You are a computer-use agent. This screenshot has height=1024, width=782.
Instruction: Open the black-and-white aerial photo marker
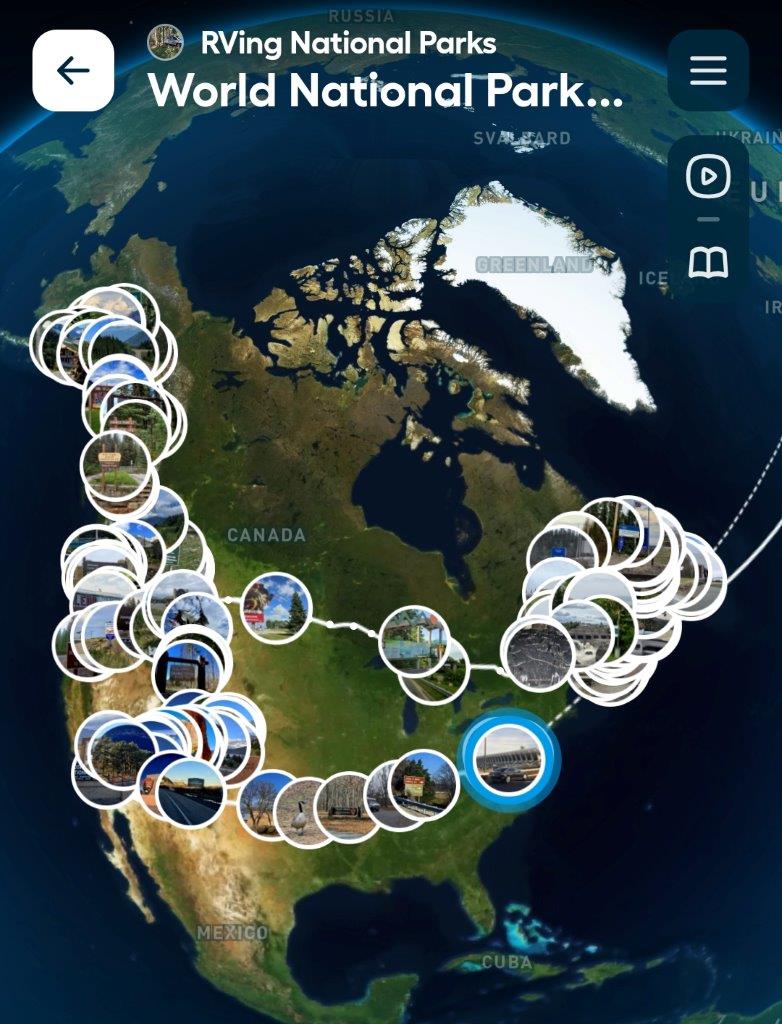539,654
